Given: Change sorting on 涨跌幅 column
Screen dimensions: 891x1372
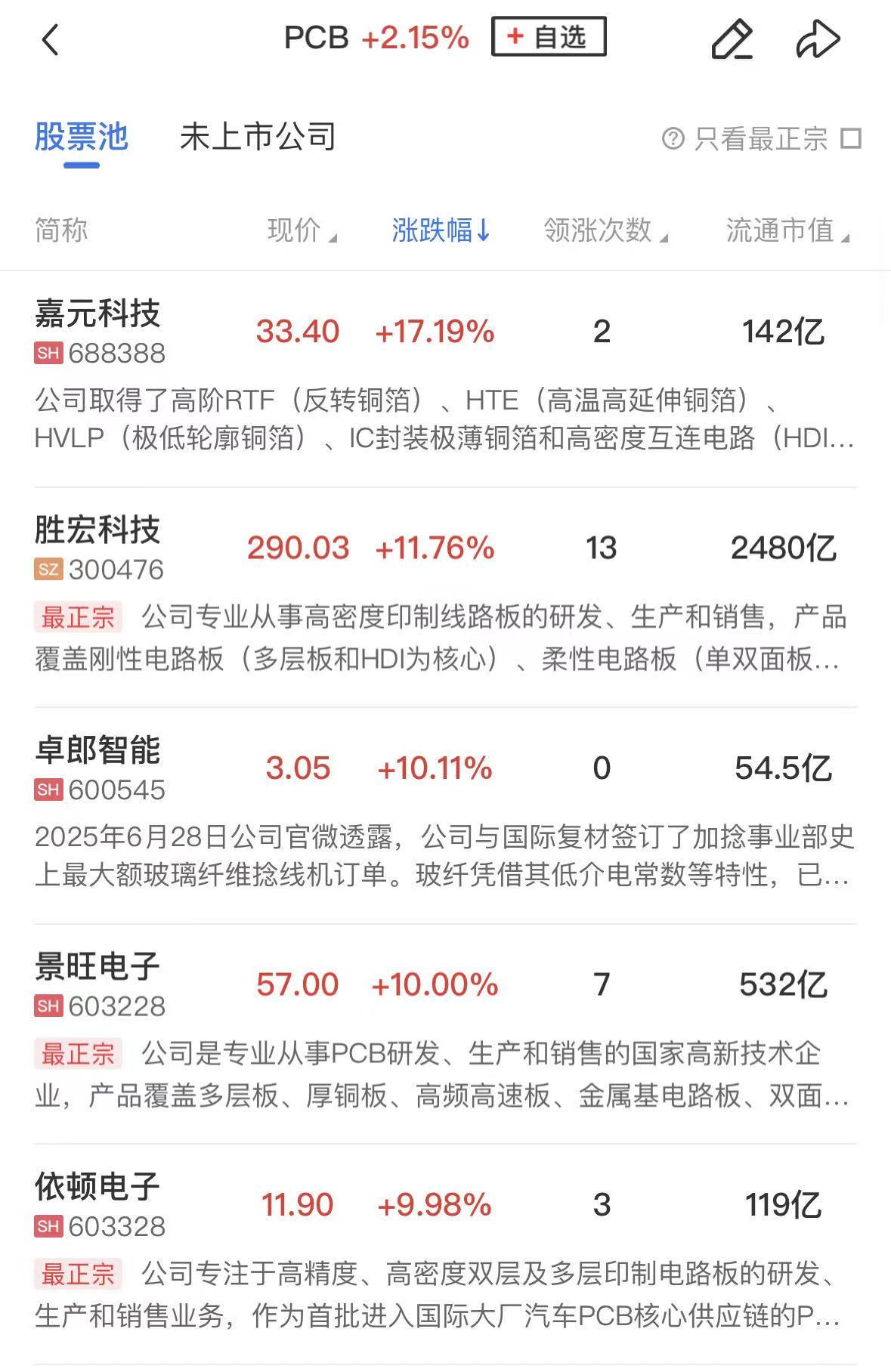Looking at the screenshot, I should pos(441,230).
